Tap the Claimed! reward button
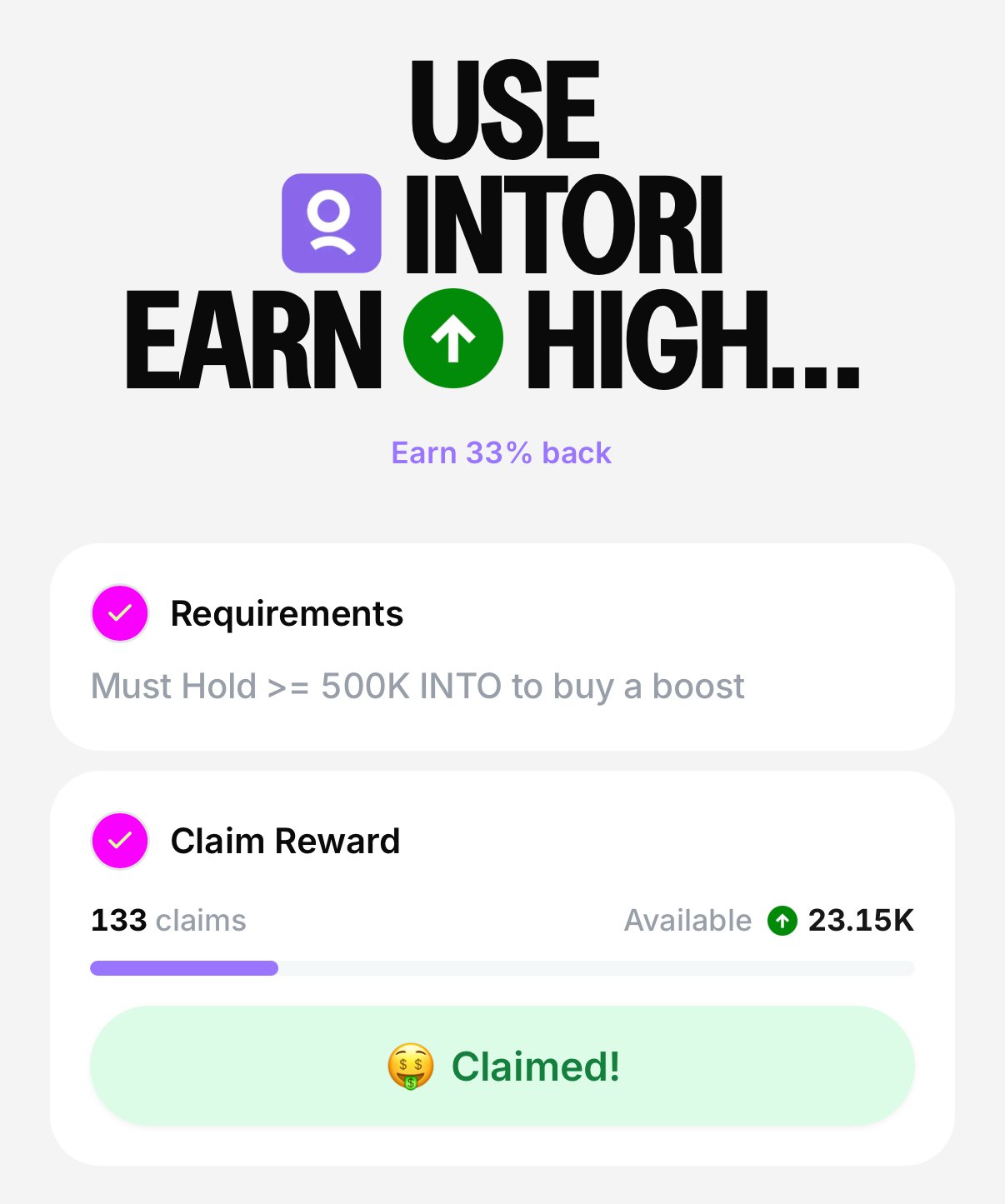The height and width of the screenshot is (1204, 1005). [502, 1066]
